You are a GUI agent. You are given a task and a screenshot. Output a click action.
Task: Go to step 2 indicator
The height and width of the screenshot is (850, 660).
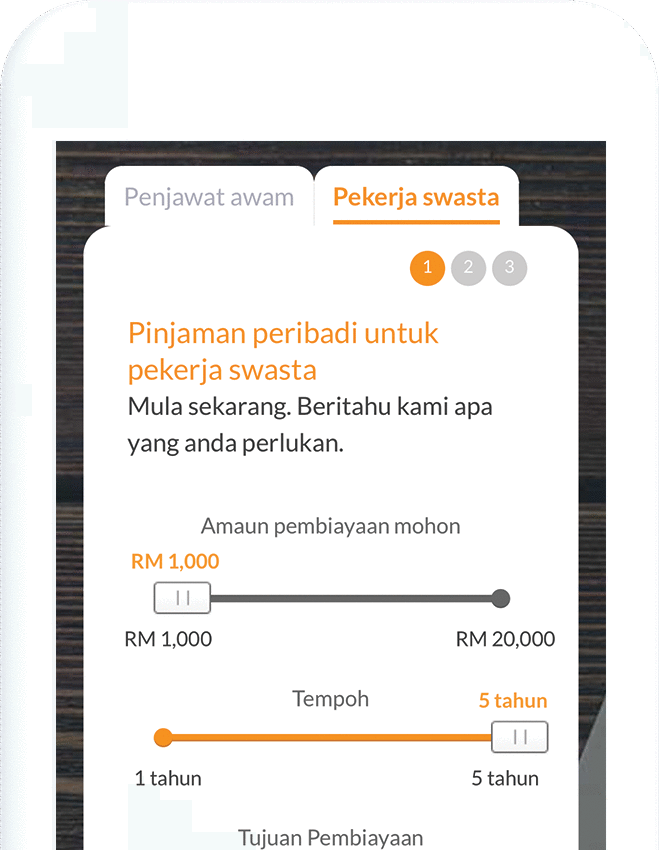coord(468,267)
